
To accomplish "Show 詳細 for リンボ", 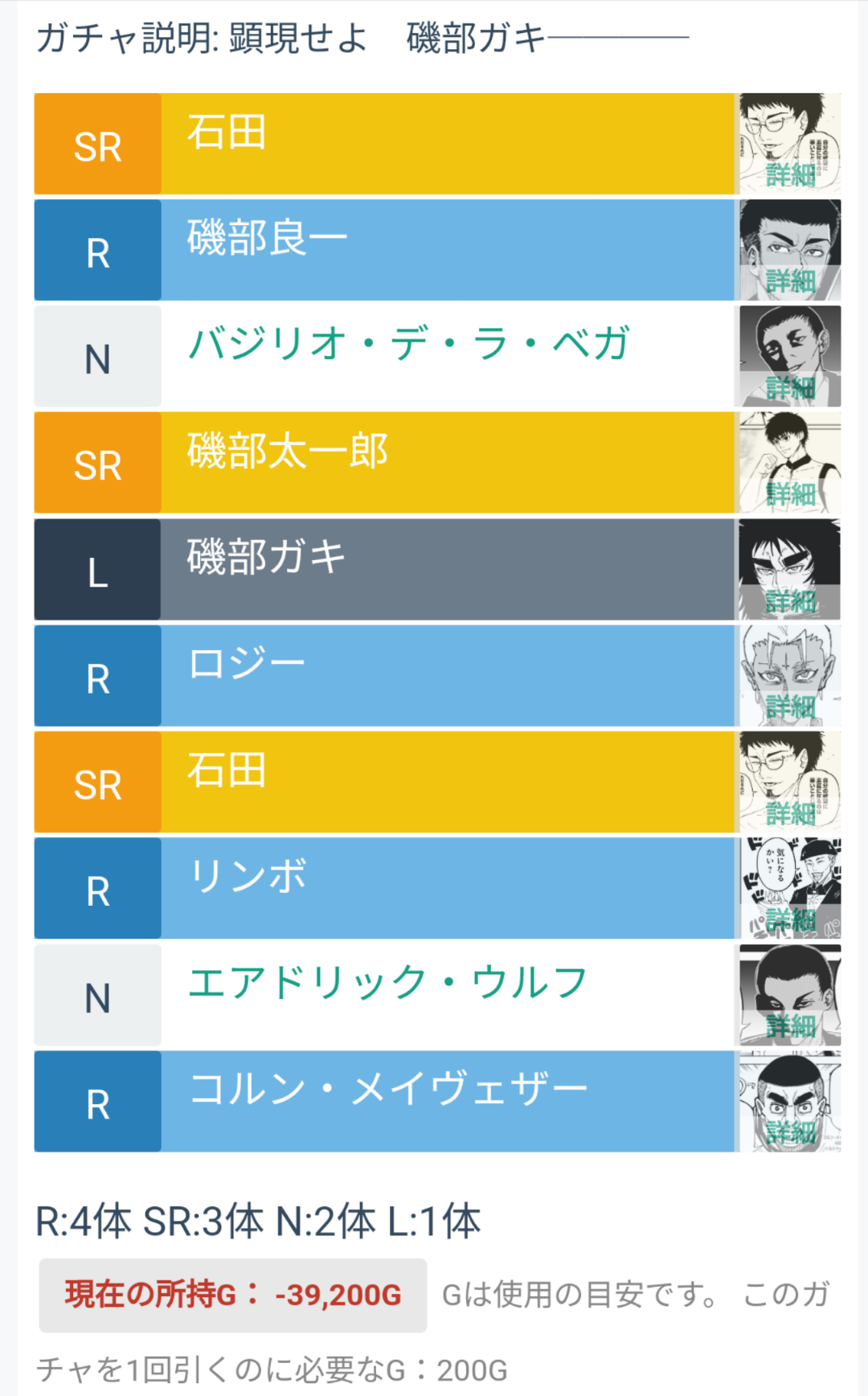I will click(790, 888).
